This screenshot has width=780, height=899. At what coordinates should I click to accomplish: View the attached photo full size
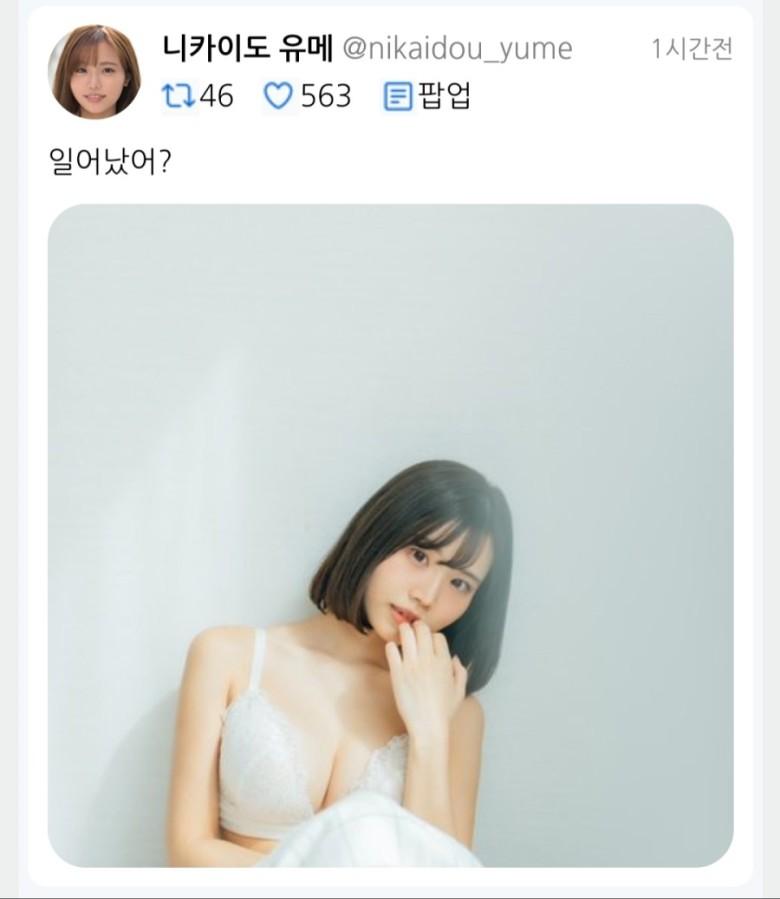[390, 535]
